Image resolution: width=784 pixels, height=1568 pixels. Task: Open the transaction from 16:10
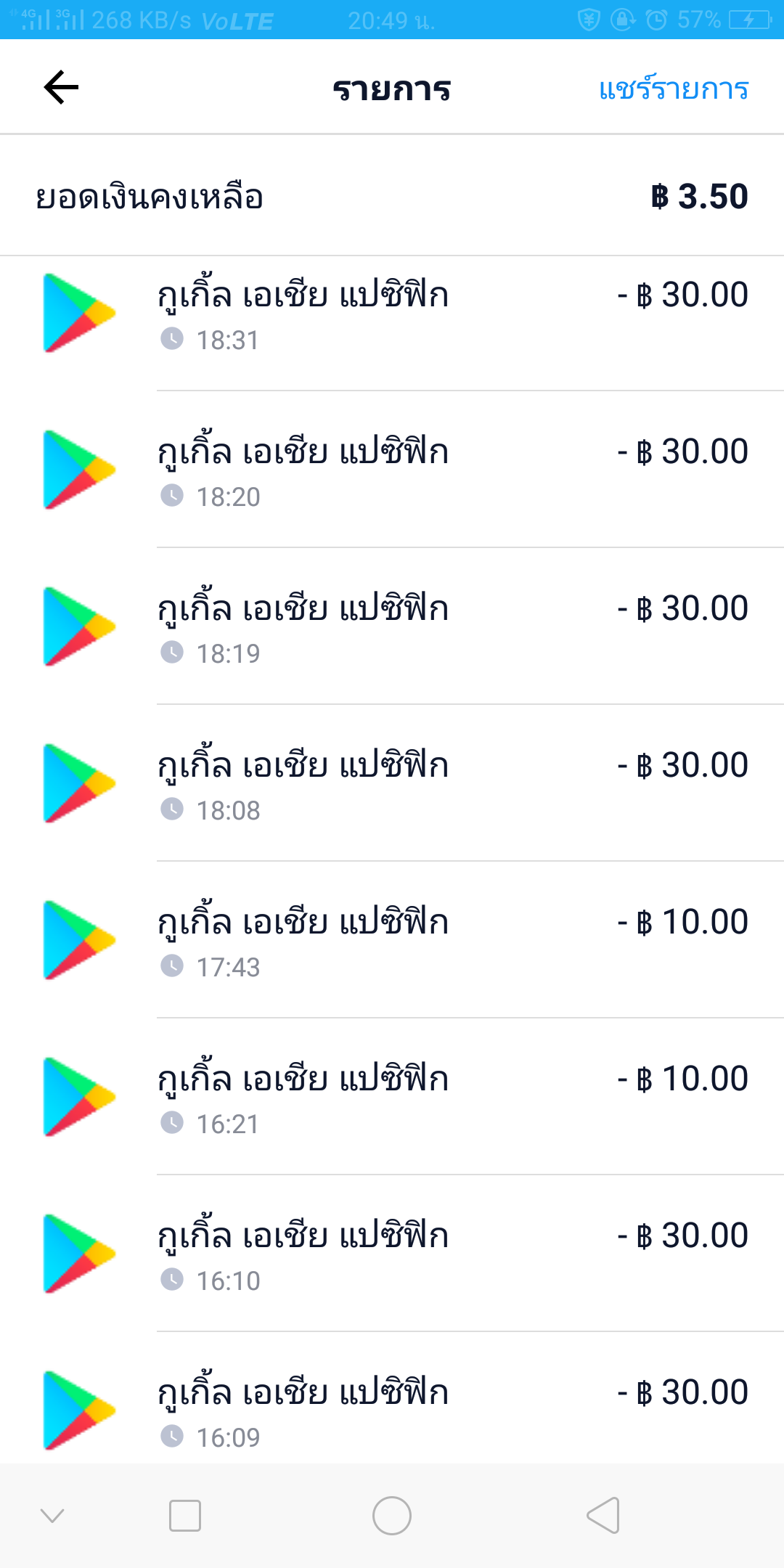(392, 1254)
